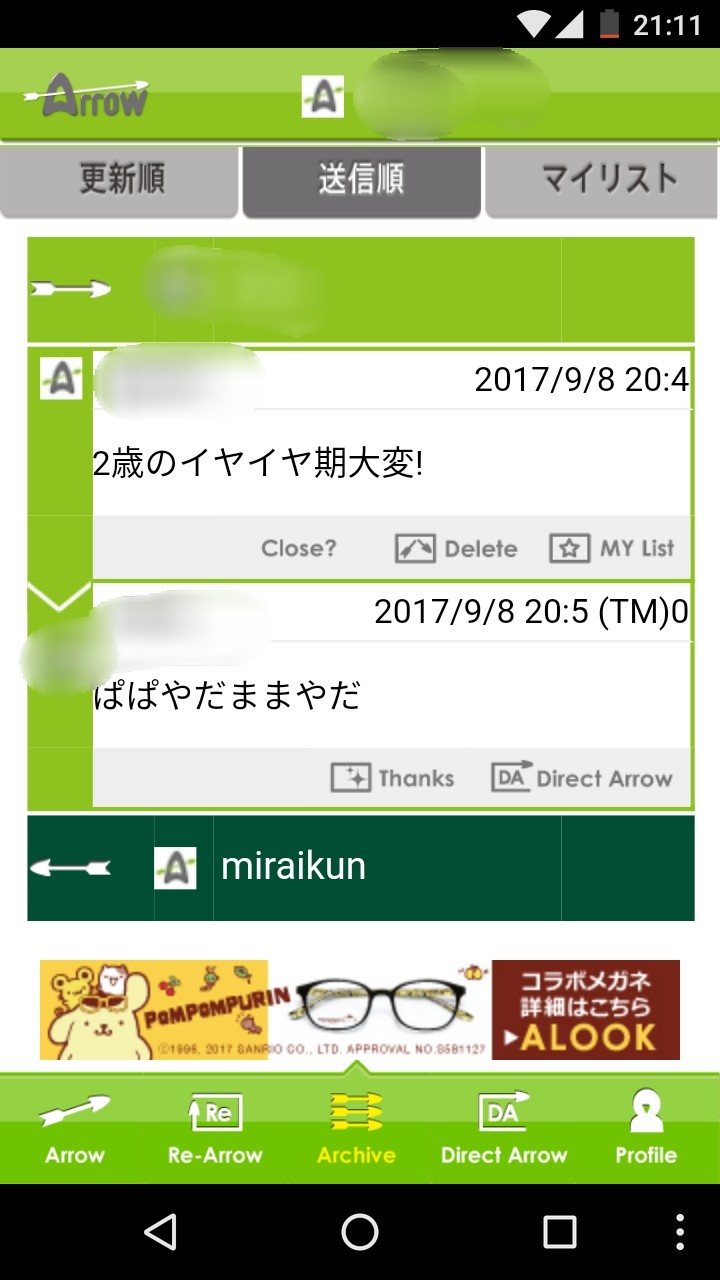Tap Close? on the 2歳のイヤイヤ期 message
This screenshot has width=720, height=1280.
pos(299,548)
